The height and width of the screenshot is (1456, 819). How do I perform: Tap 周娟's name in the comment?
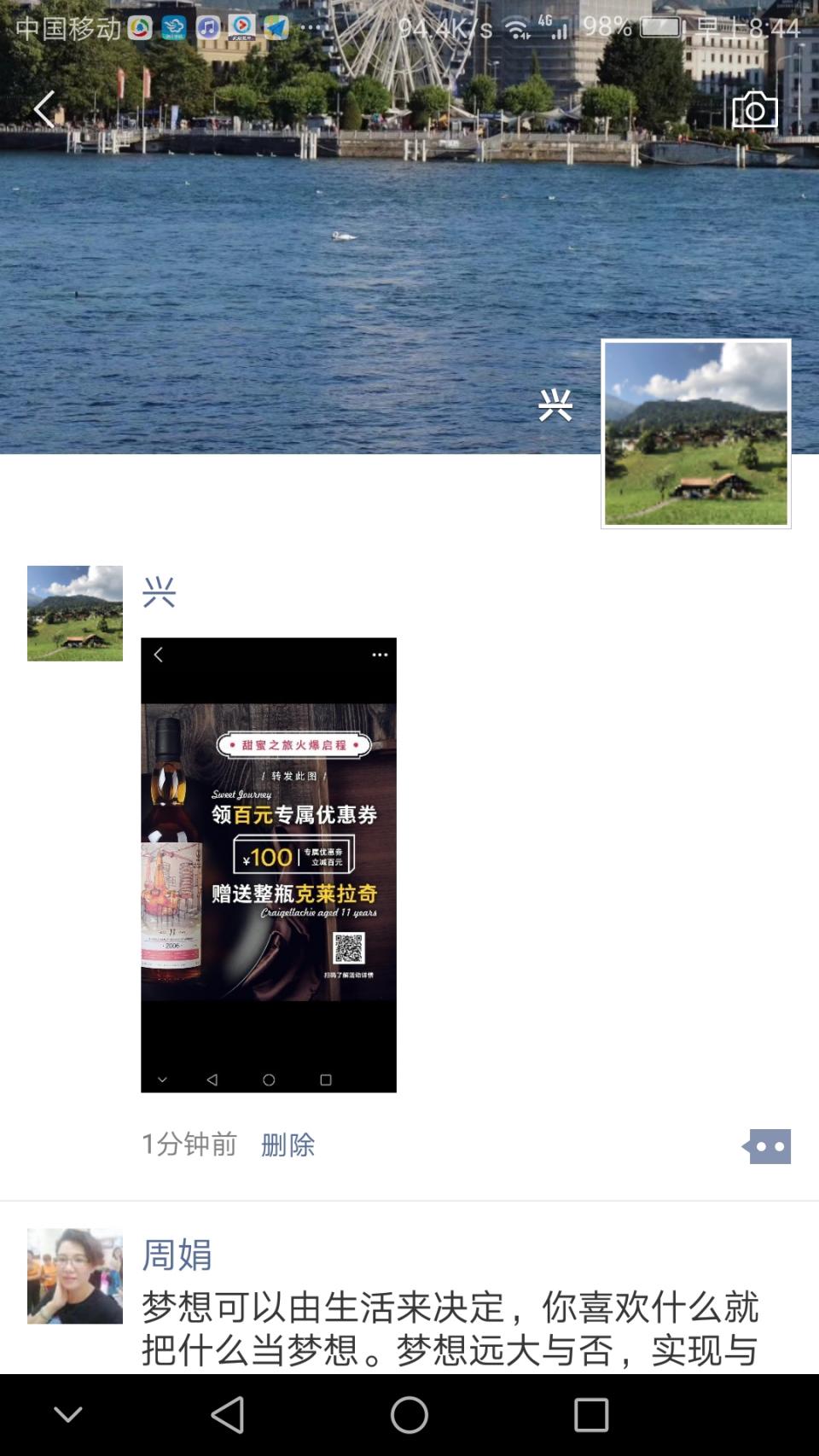179,1255
